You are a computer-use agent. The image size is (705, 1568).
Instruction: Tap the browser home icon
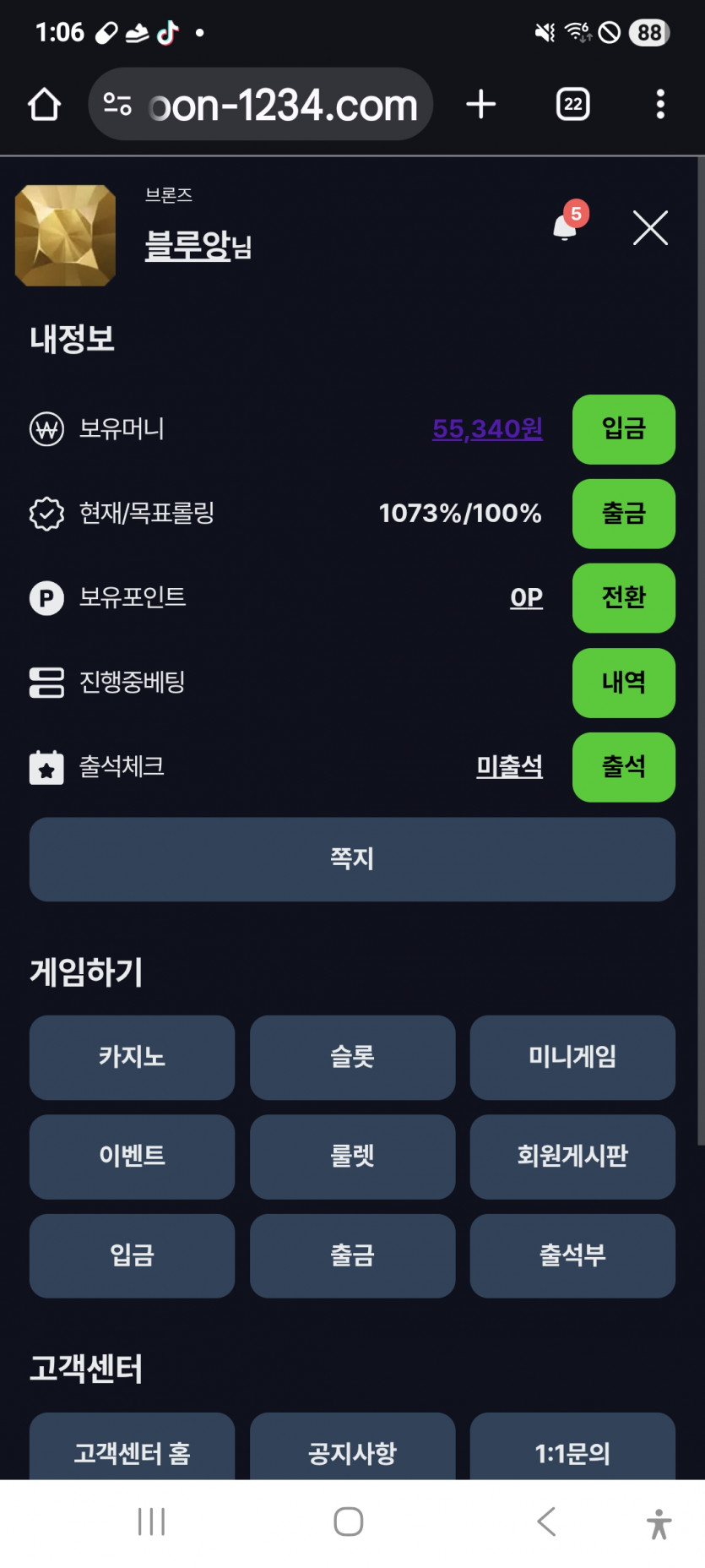45,103
